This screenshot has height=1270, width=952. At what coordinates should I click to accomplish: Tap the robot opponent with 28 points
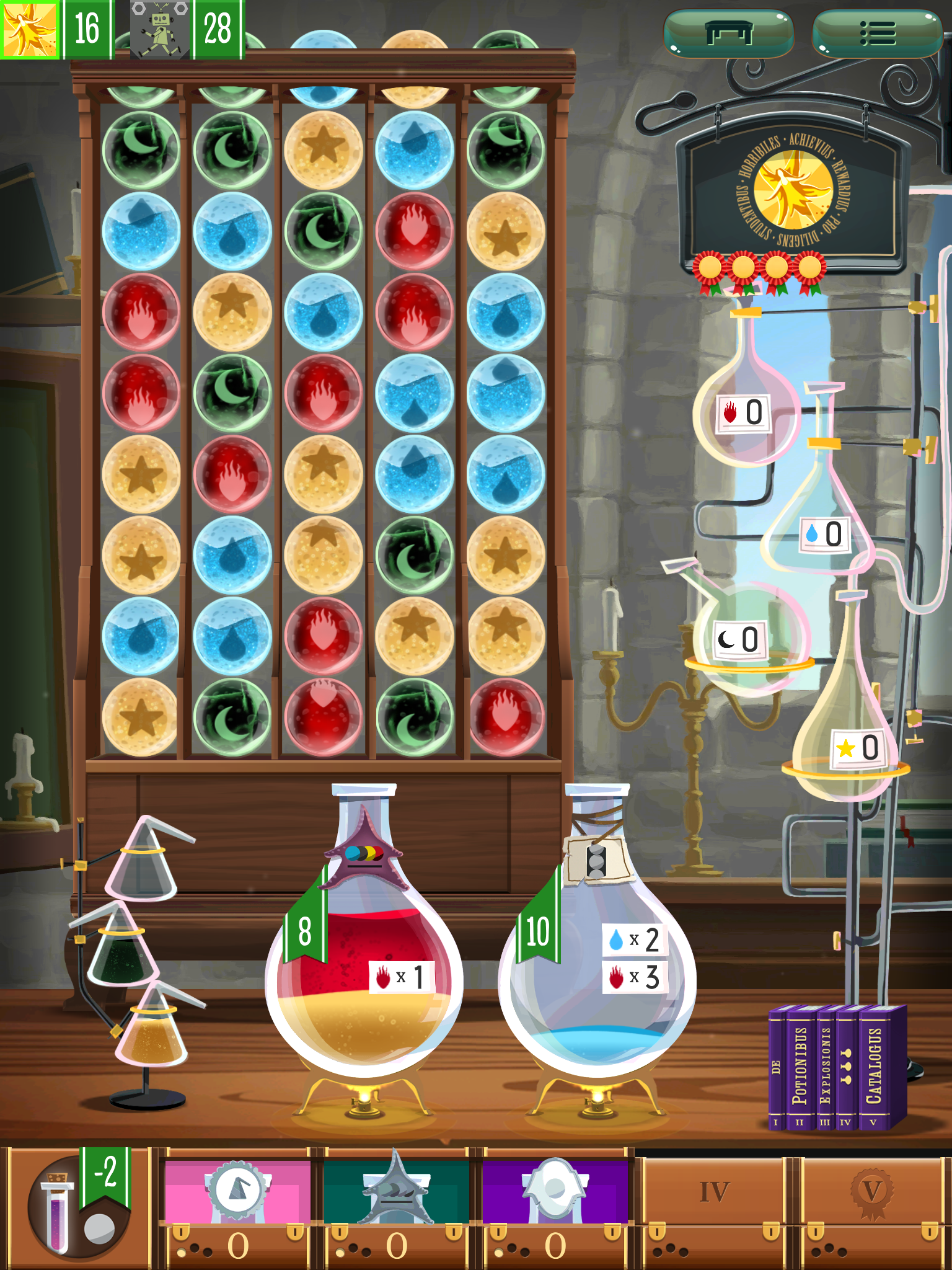(160, 30)
